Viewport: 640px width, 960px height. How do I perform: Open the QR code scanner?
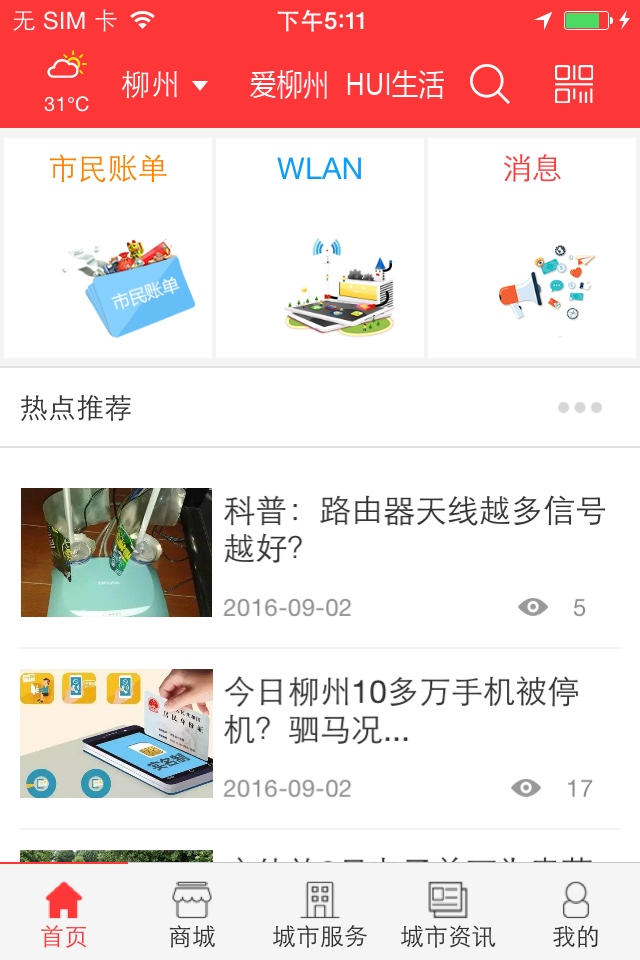tap(574, 85)
